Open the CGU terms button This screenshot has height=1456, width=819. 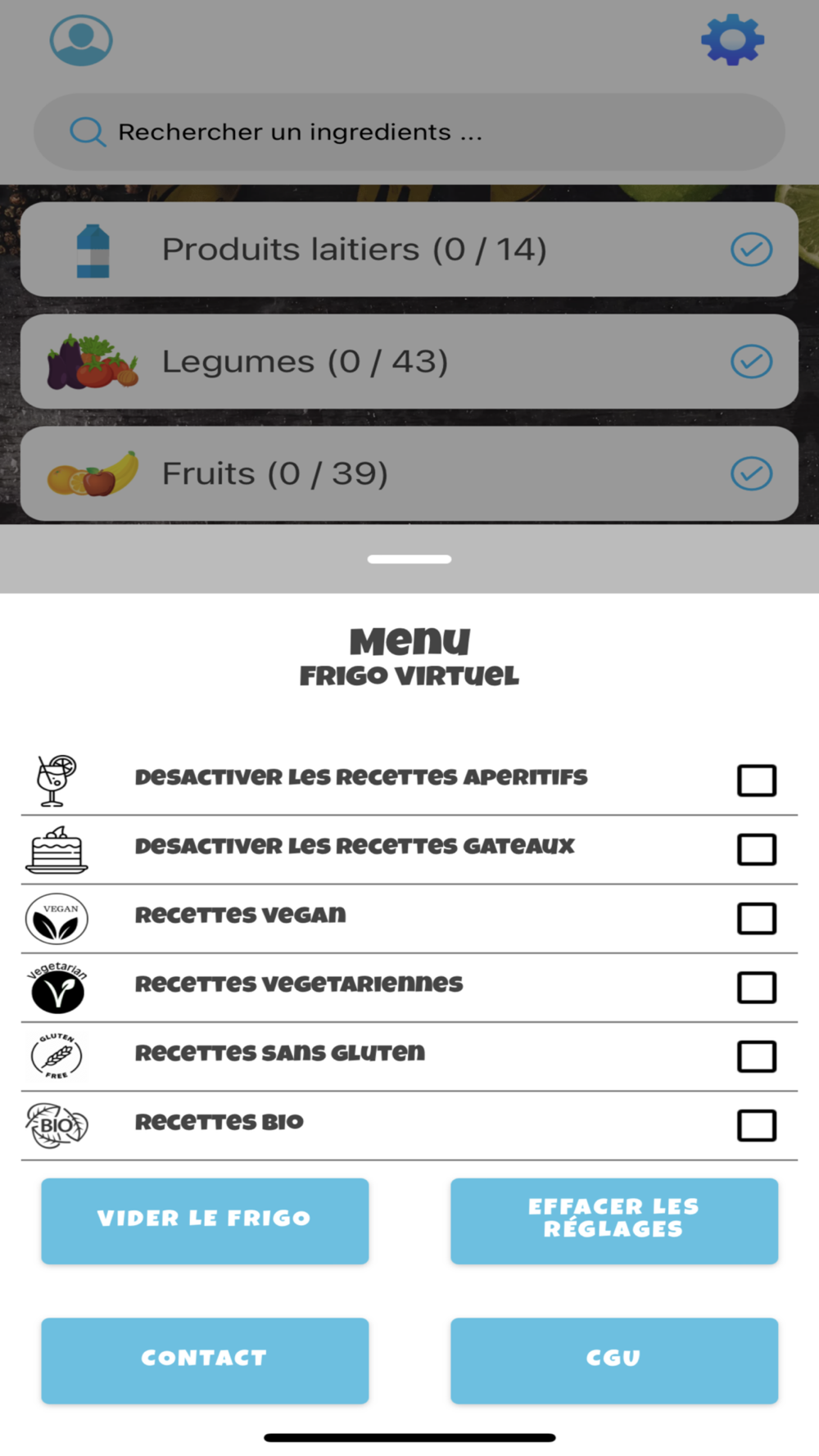(x=614, y=1359)
